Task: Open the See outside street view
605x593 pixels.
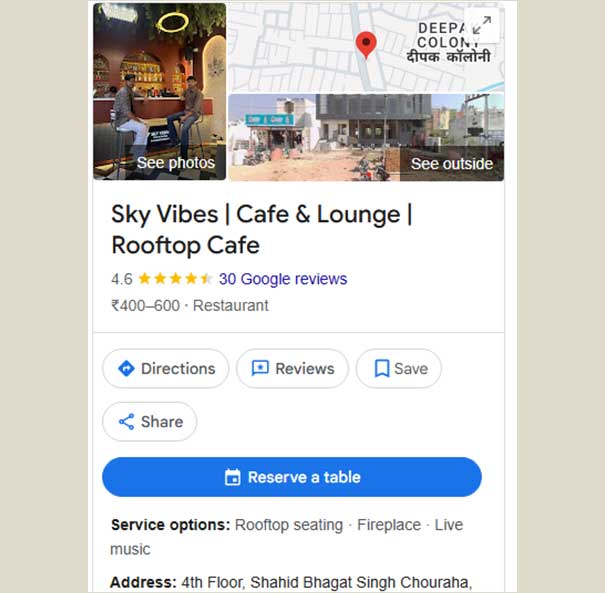Action: tap(366, 138)
